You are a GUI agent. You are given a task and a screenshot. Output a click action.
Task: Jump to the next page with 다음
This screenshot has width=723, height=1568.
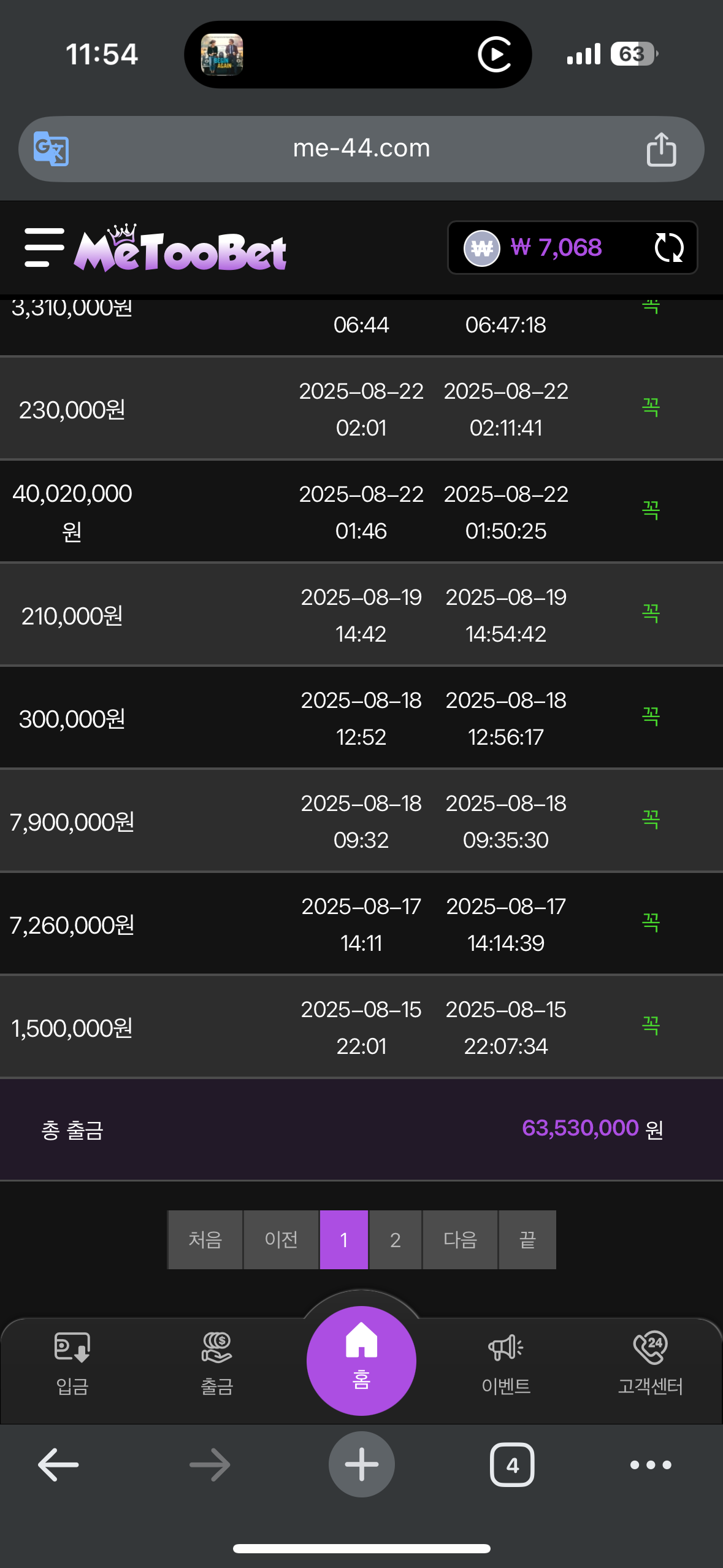460,1240
